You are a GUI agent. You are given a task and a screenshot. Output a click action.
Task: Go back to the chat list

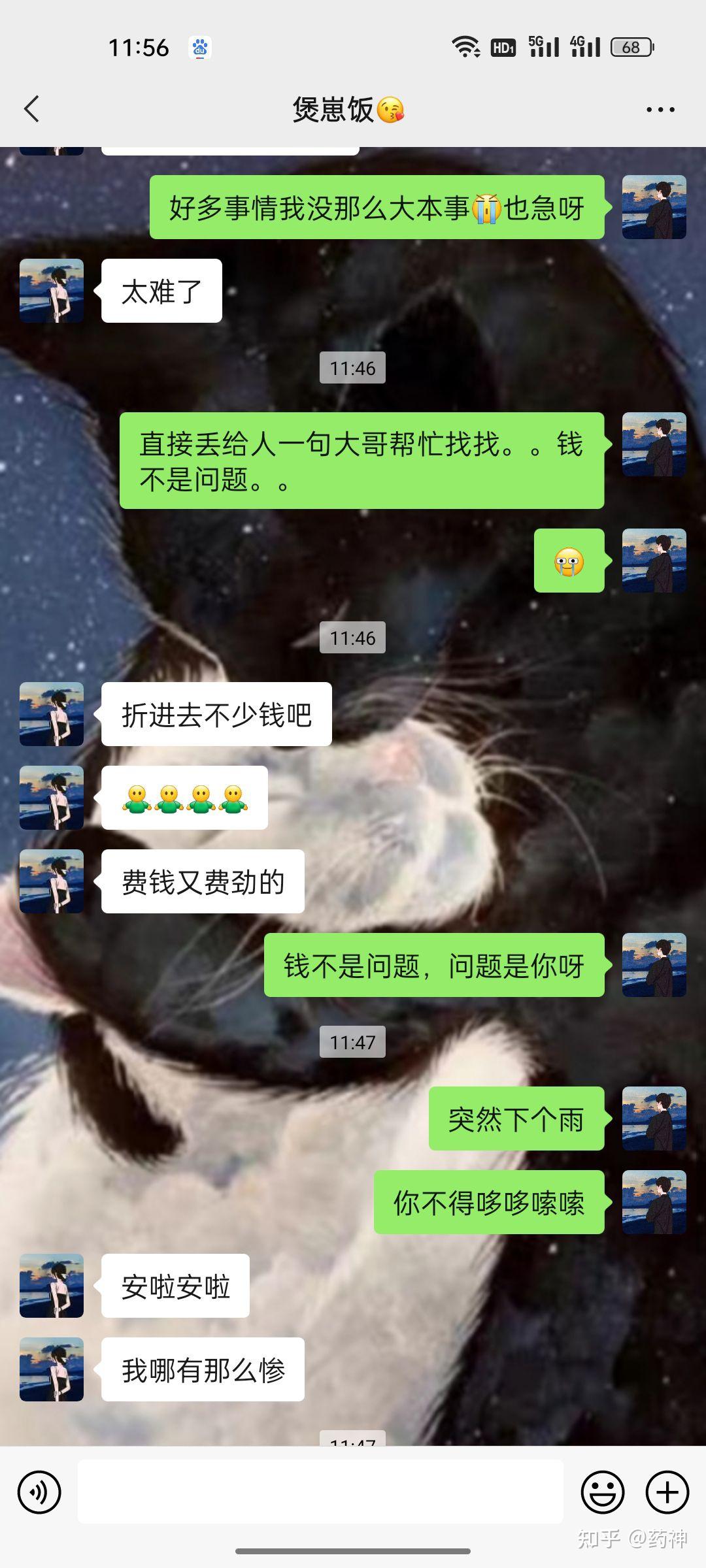[31, 109]
